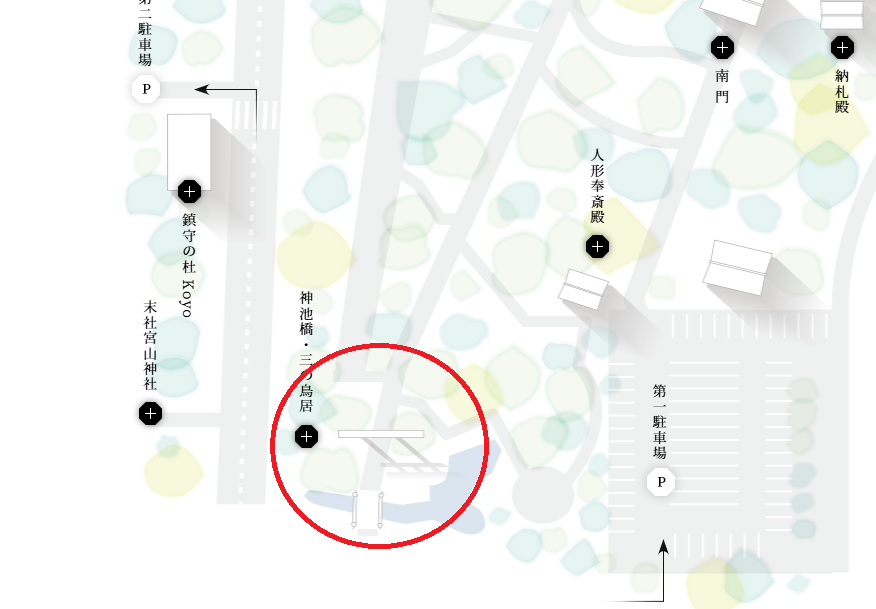Open the 末社宮山神社 plus marker
Screen dimensions: 876x609
150,413
